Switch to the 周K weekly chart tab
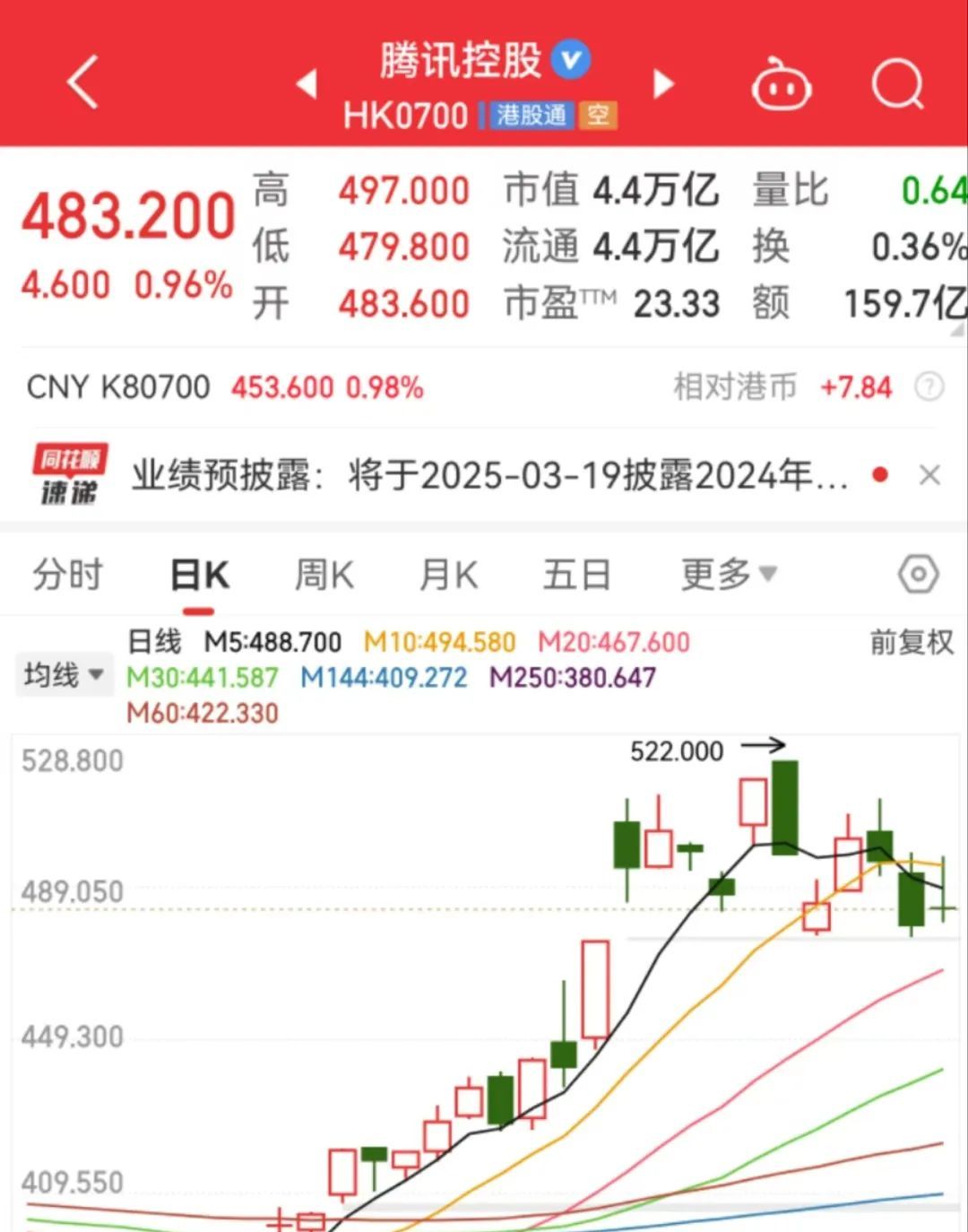Viewport: 968px width, 1232px height. pyautogui.click(x=324, y=575)
